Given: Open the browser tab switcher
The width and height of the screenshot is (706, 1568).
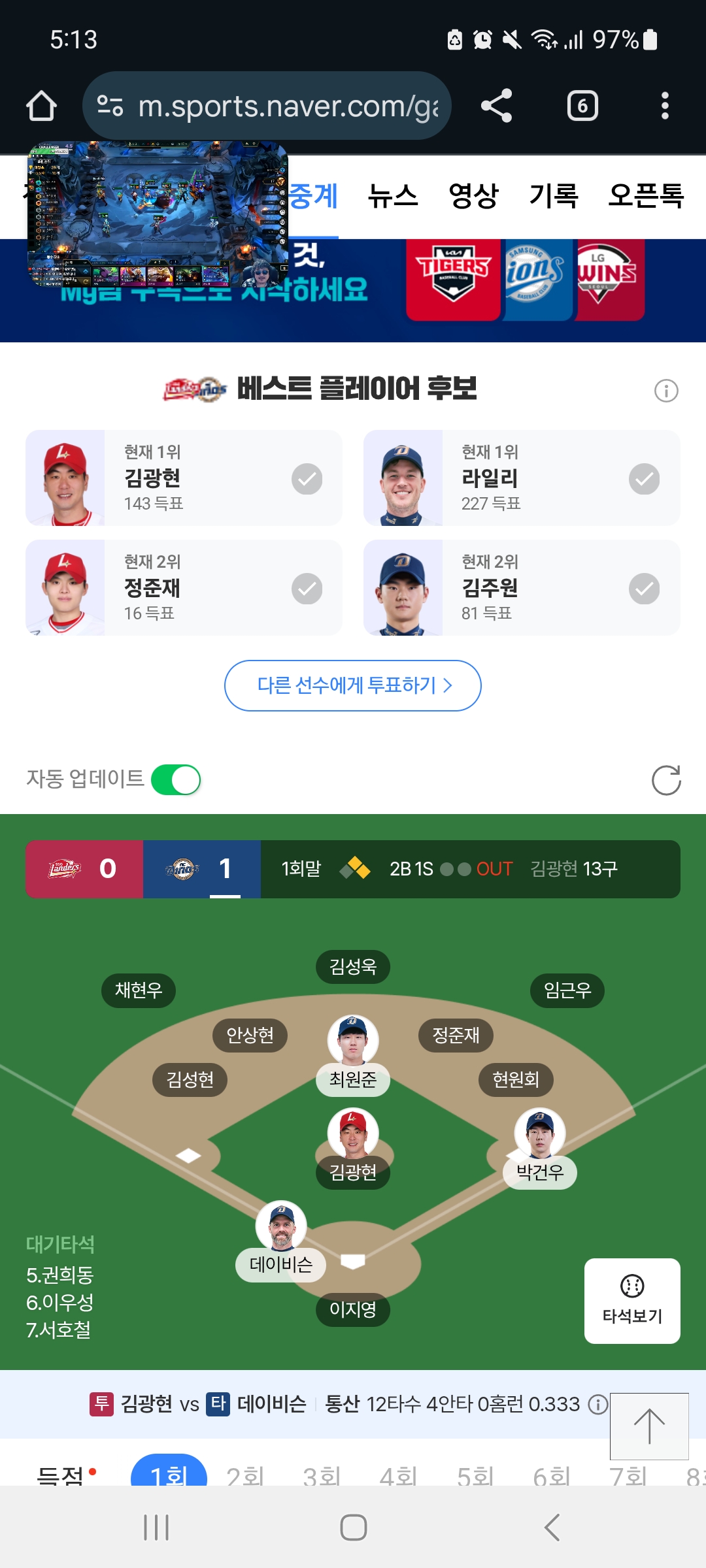Looking at the screenshot, I should pos(582,106).
